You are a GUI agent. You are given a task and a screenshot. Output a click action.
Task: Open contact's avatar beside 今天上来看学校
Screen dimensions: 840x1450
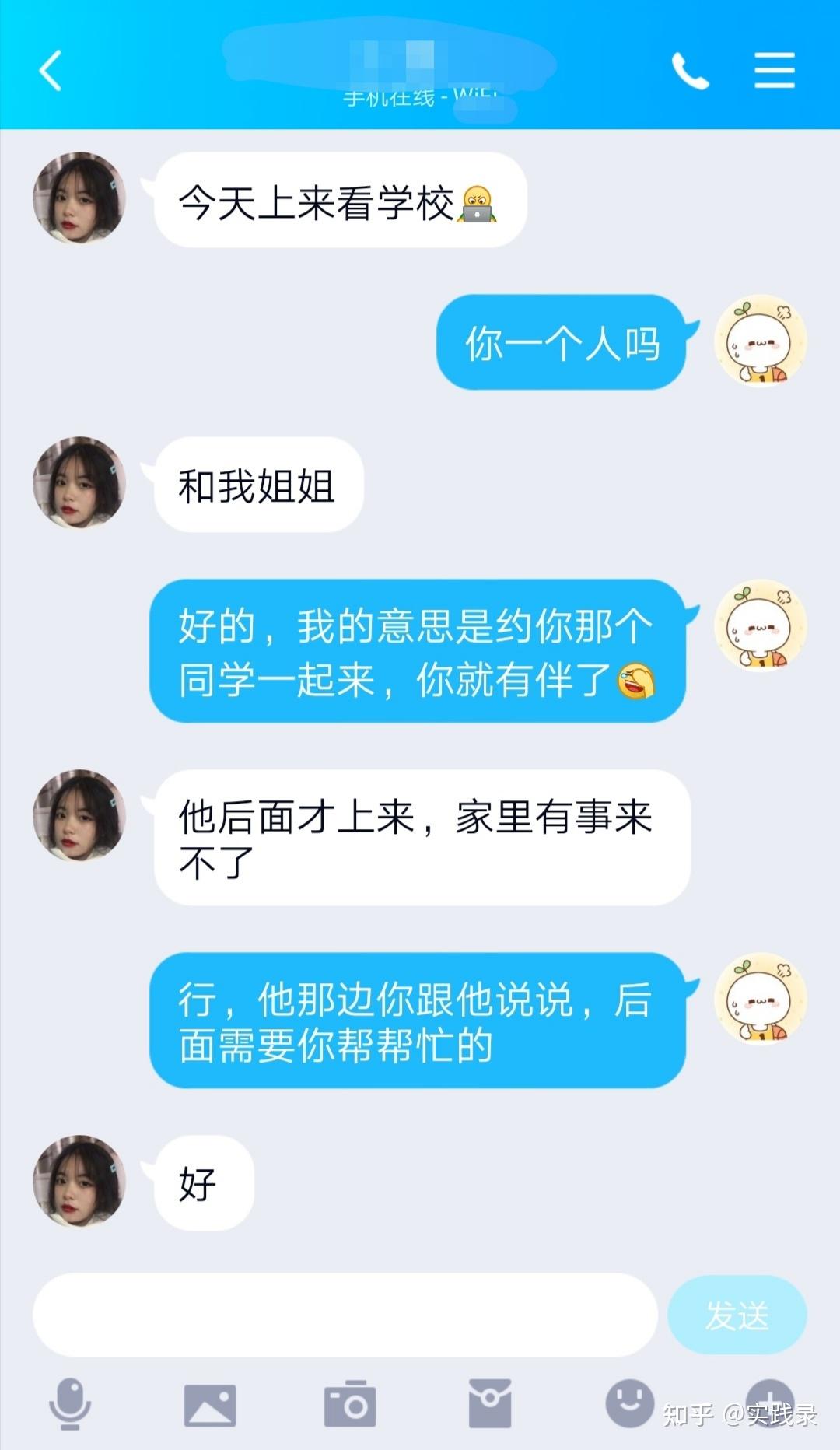(x=79, y=198)
